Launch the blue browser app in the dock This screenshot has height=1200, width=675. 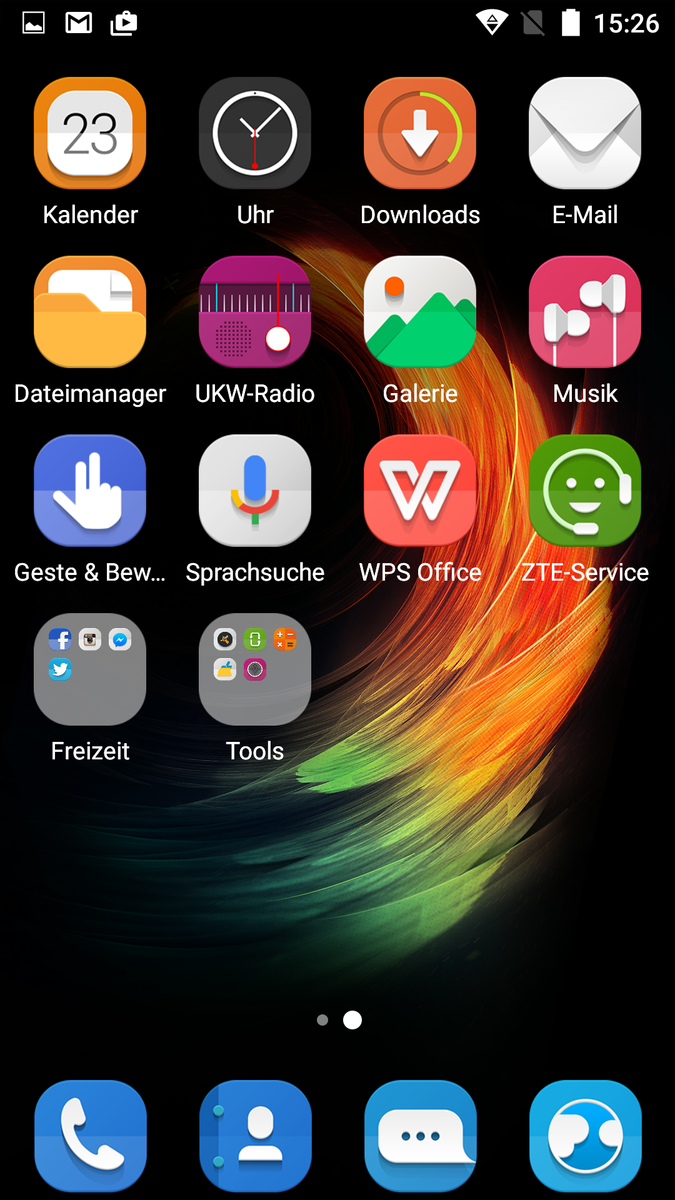(x=585, y=1137)
